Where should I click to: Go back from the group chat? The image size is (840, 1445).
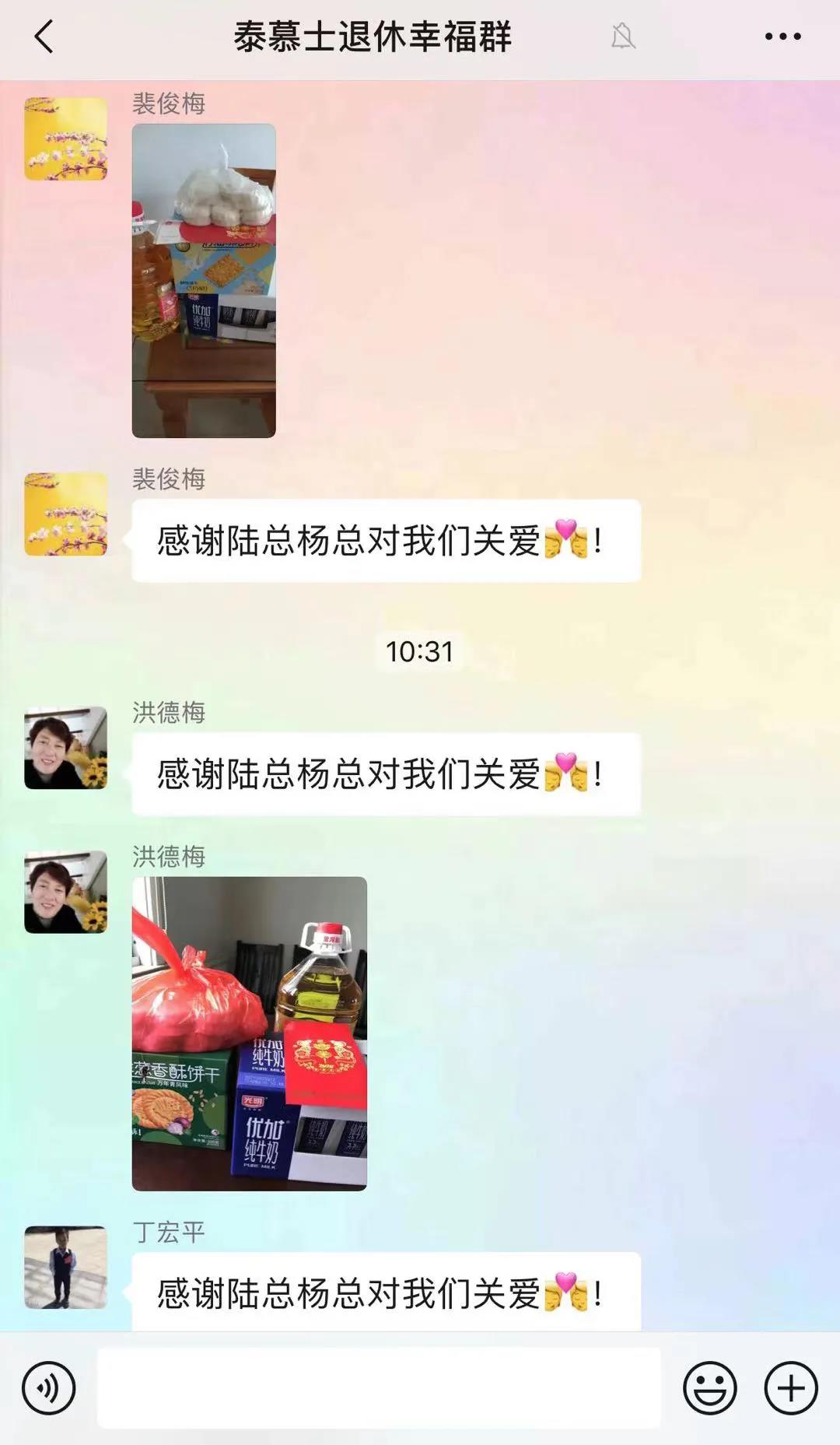click(44, 37)
